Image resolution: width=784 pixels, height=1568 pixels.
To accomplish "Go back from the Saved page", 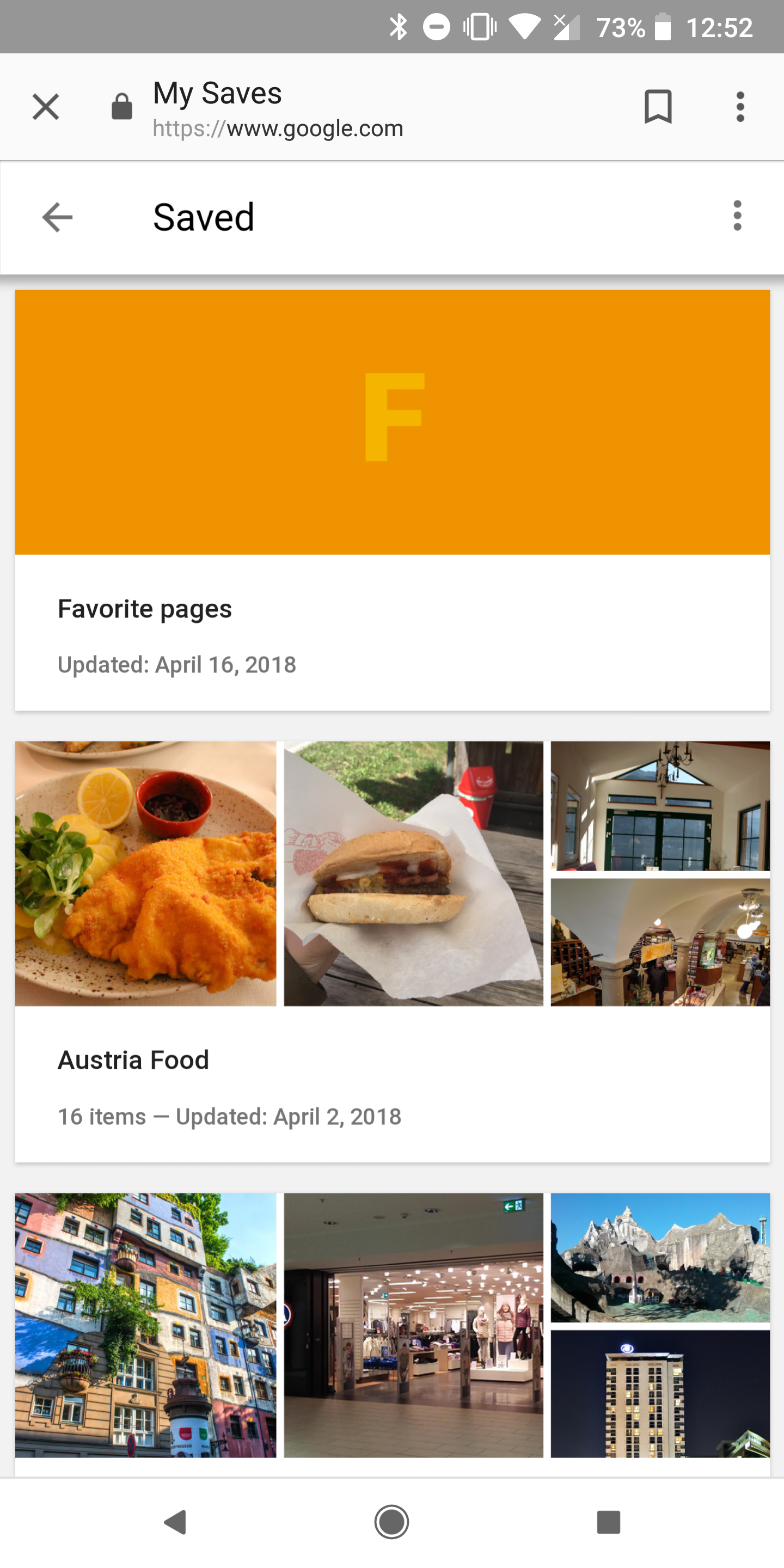I will pos(58,217).
